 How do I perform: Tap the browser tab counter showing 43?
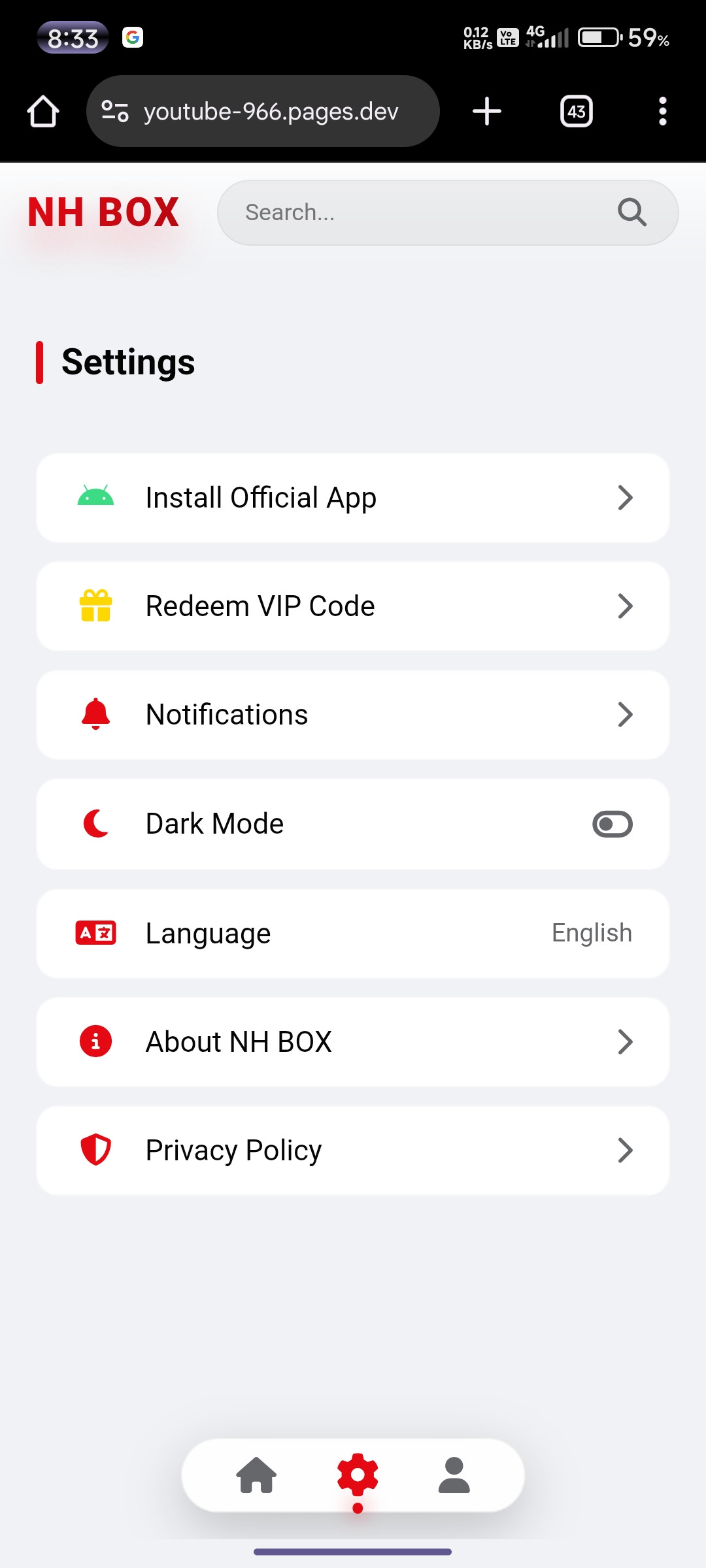576,111
